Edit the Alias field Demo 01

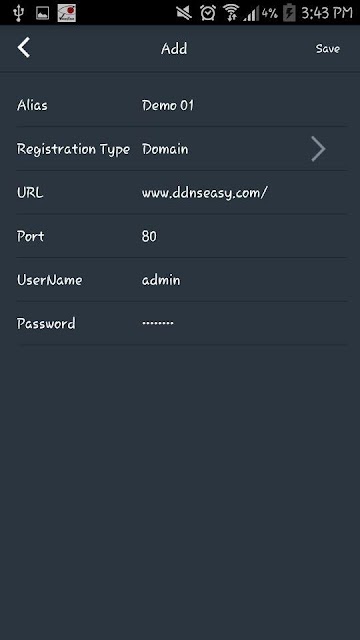coord(244,105)
